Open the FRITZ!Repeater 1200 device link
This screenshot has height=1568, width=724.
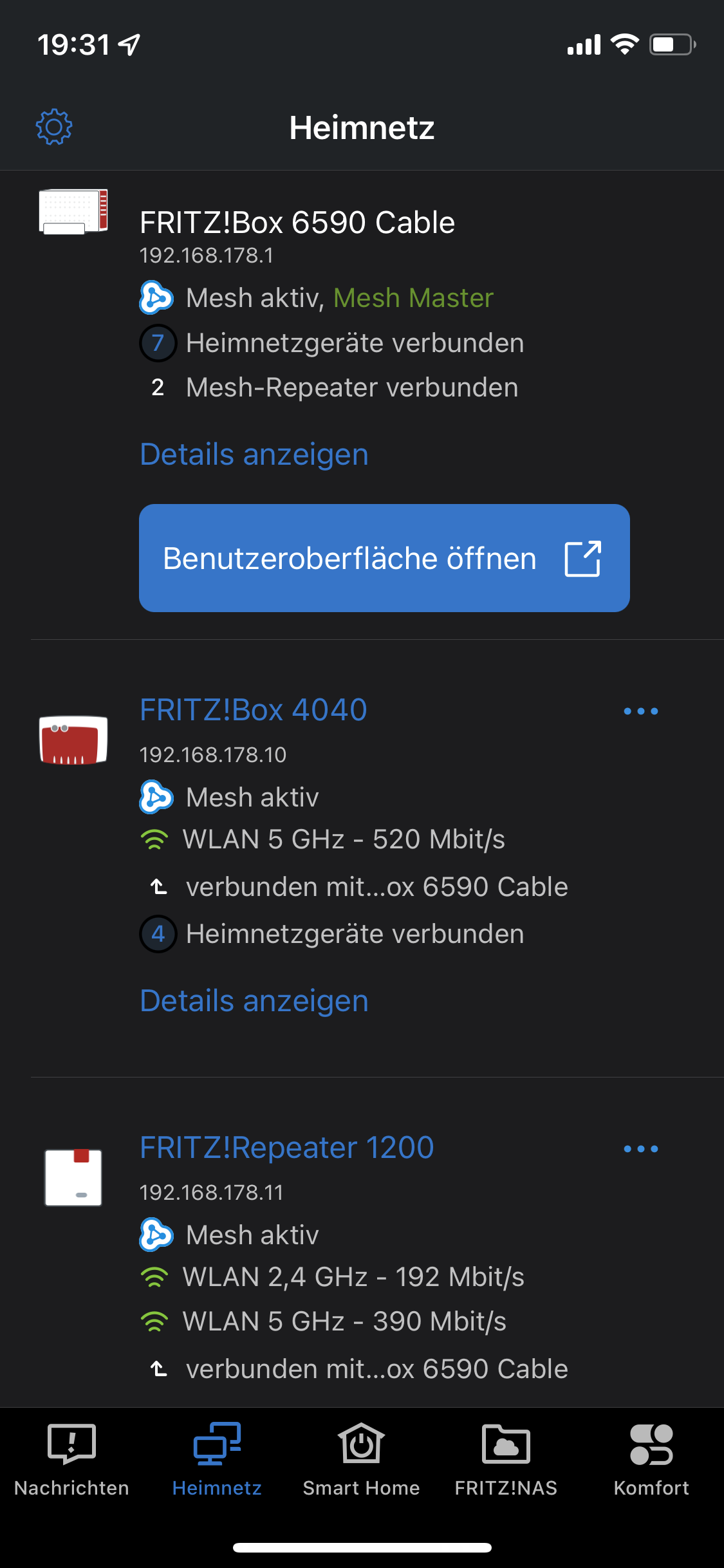(x=287, y=1148)
